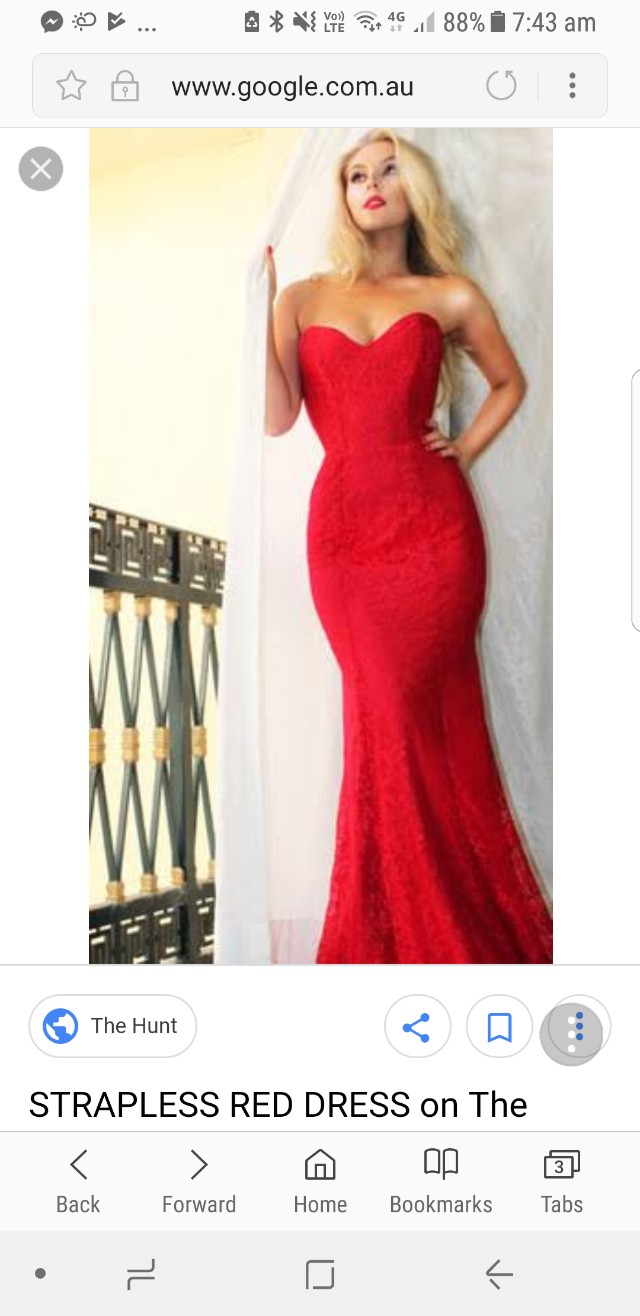Viewport: 640px width, 1316px height.
Task: Open the STRAPLESS RED DRESS title link
Action: (x=278, y=1105)
